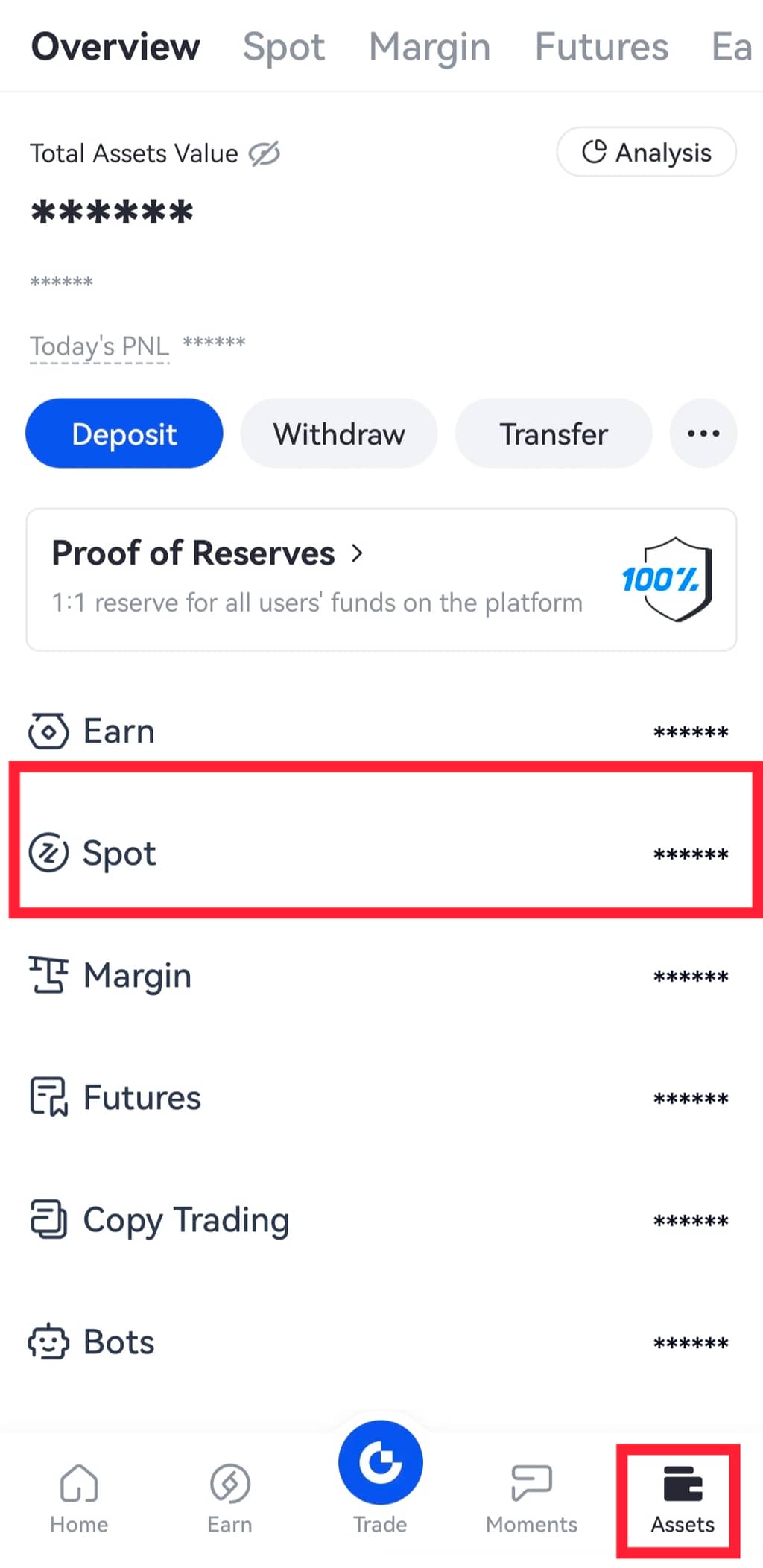This screenshot has height=1568, width=763.
Task: Tap the Transfer button
Action: [554, 434]
